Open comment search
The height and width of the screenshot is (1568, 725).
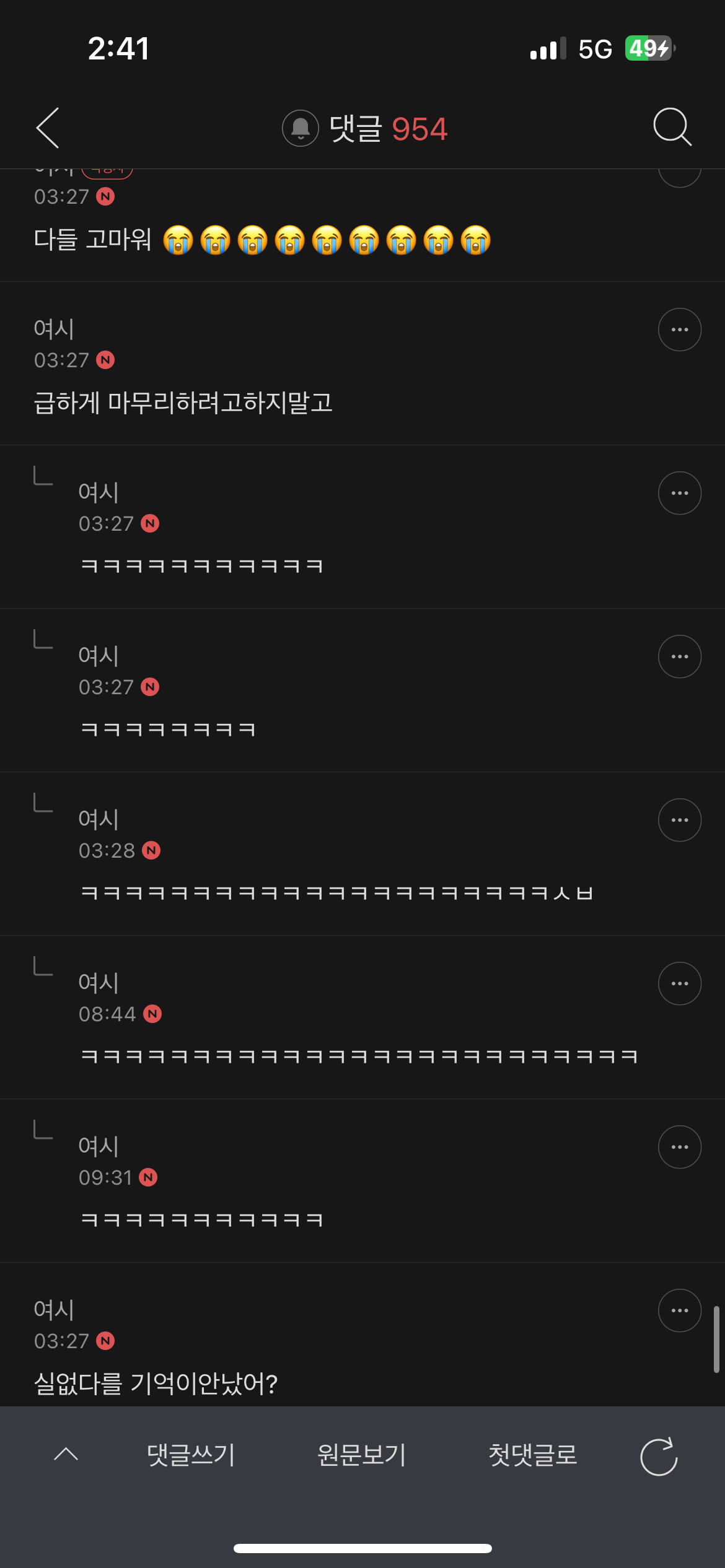(672, 127)
